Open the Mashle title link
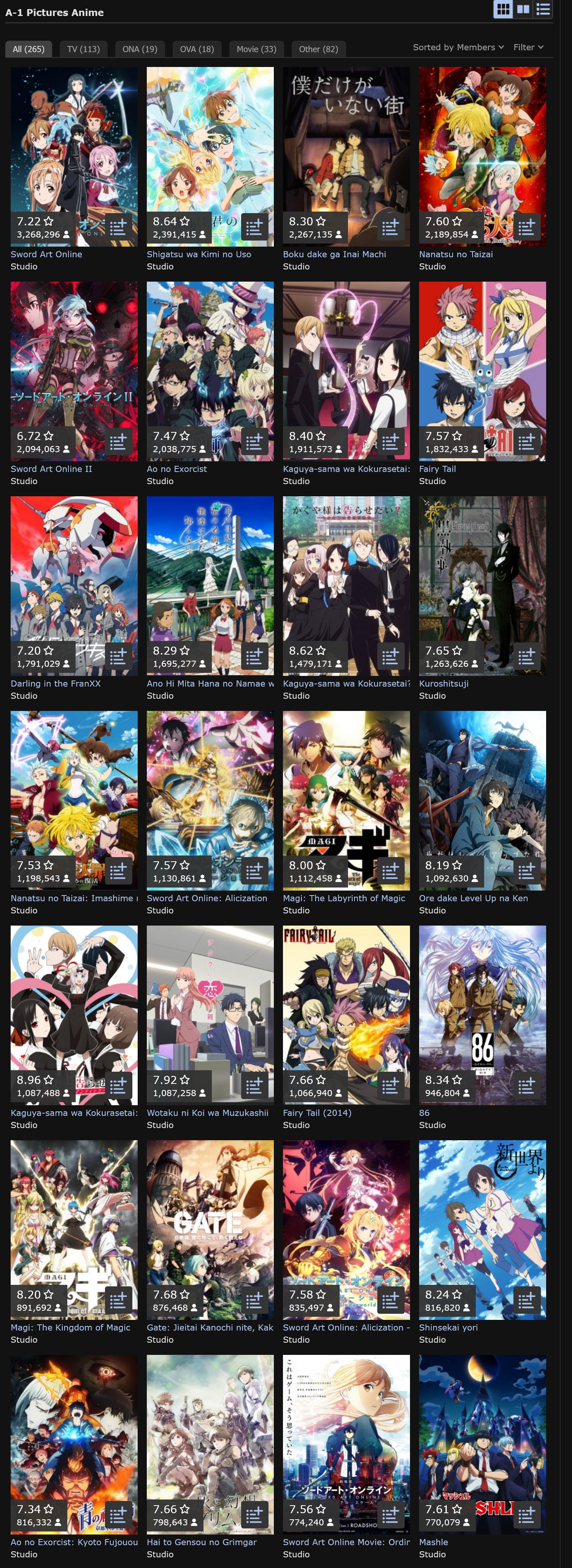Image resolution: width=572 pixels, height=1568 pixels. (433, 1543)
